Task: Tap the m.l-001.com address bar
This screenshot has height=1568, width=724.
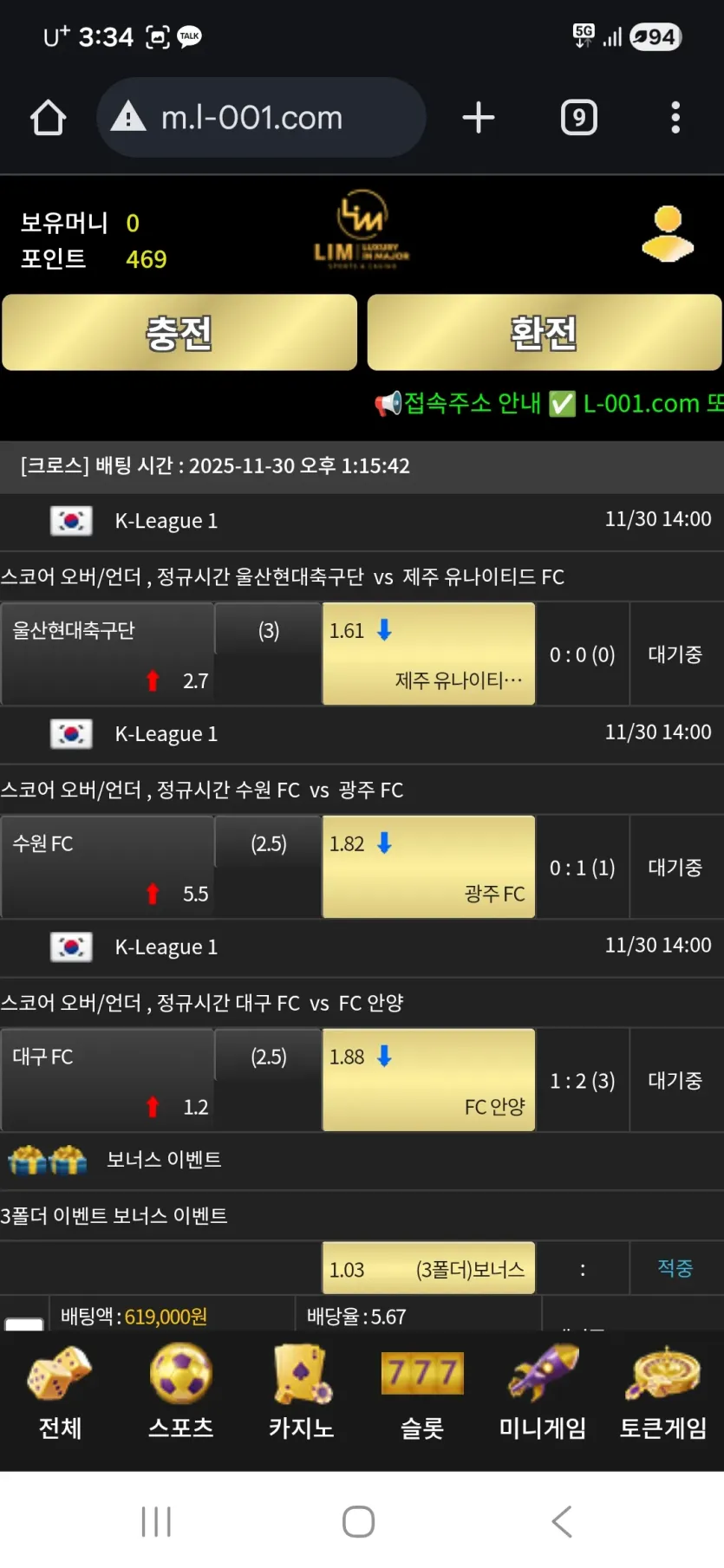Action: click(x=261, y=118)
